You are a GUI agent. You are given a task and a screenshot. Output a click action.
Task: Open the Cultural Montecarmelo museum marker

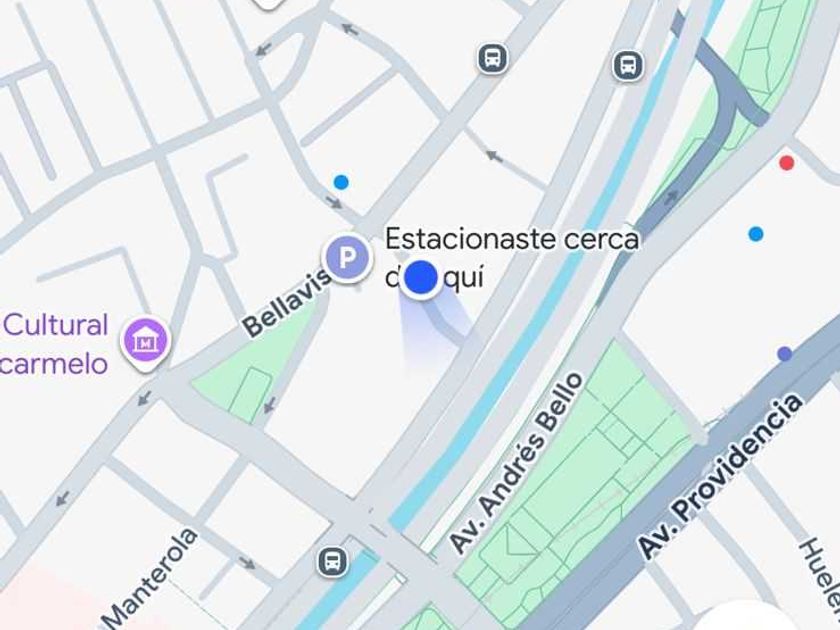coord(145,342)
